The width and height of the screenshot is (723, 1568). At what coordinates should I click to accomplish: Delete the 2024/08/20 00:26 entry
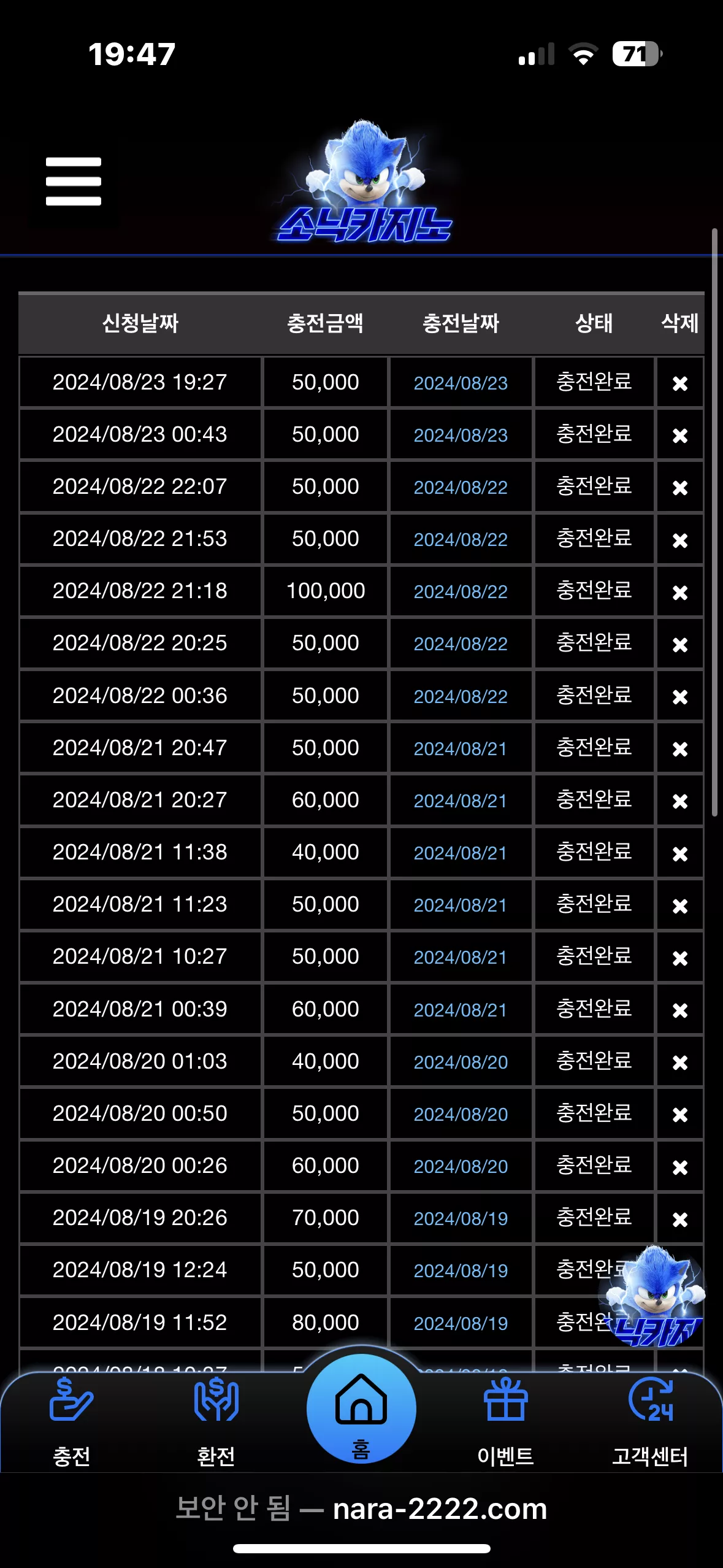(680, 1166)
